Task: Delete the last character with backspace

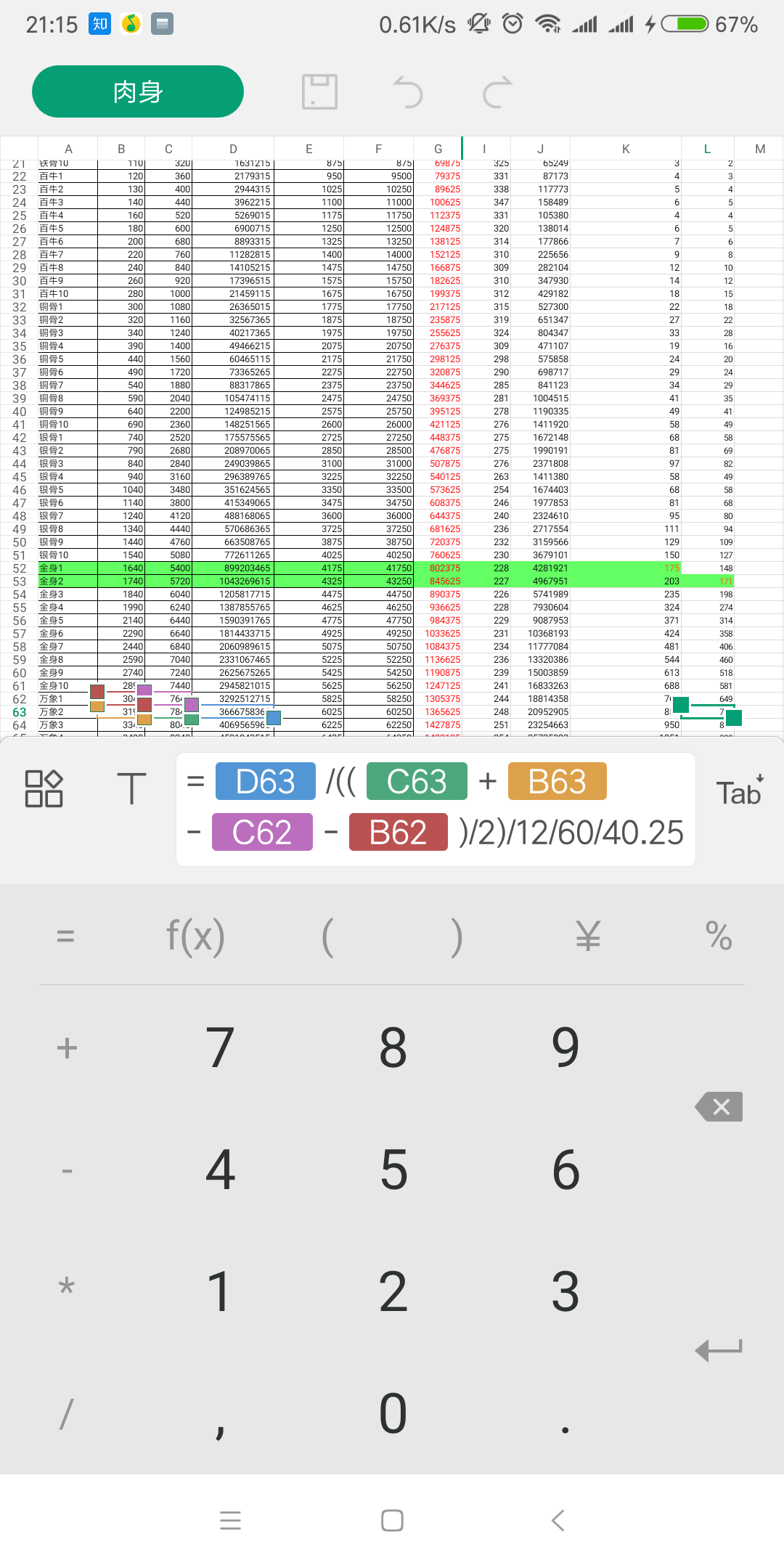Action: tap(719, 1106)
